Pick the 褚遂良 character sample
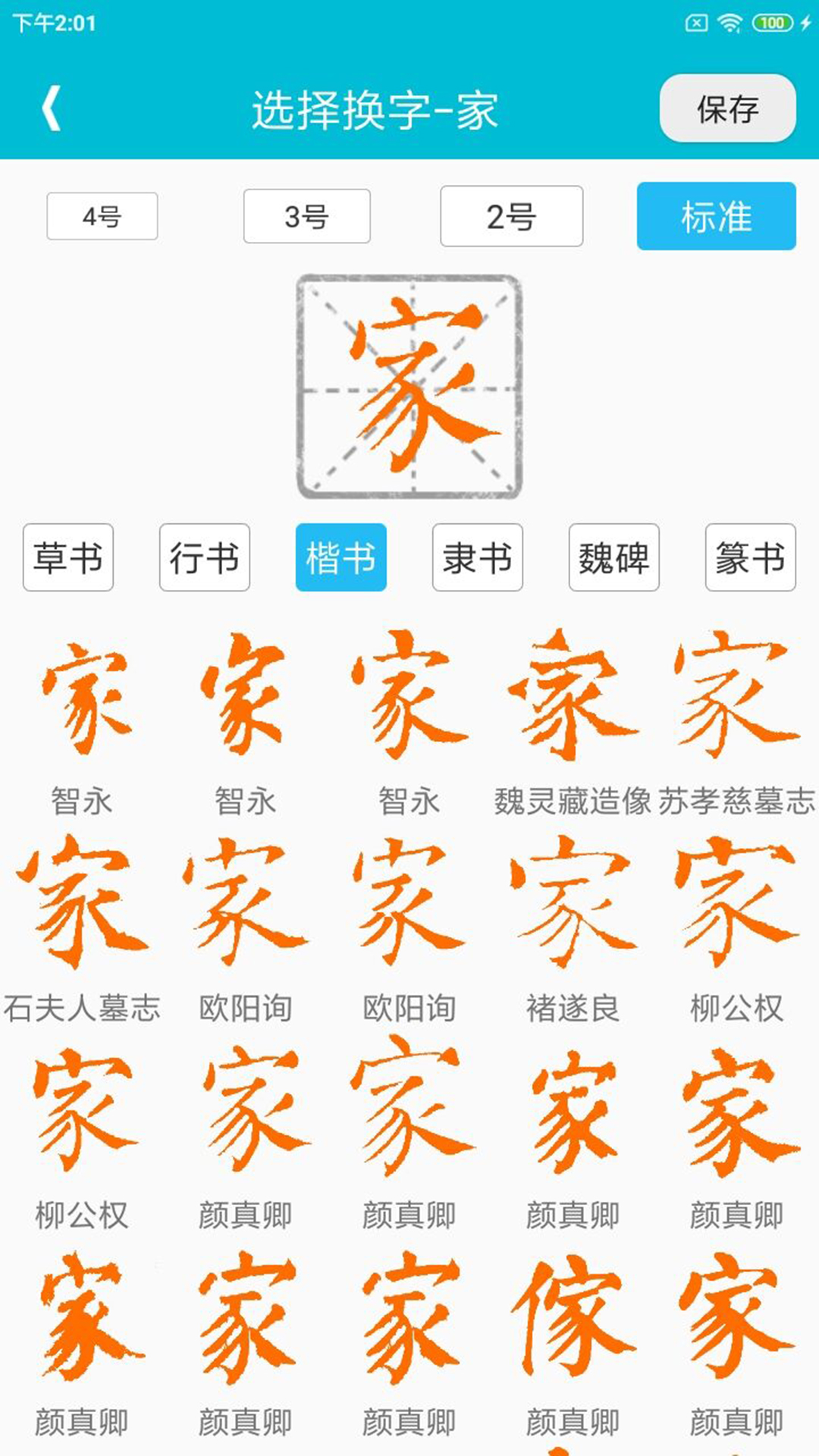This screenshot has height=1456, width=819. click(x=573, y=902)
